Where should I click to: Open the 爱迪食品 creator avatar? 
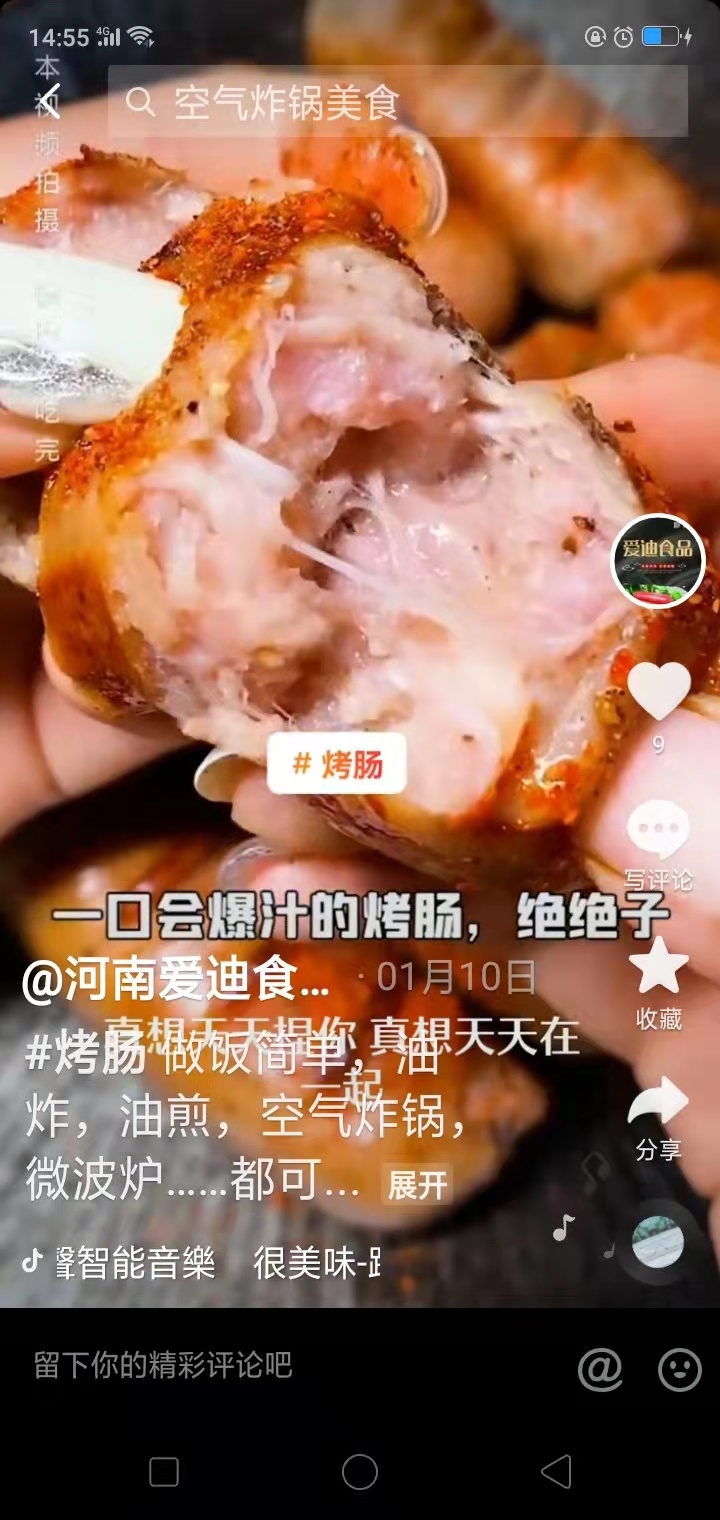click(x=657, y=562)
